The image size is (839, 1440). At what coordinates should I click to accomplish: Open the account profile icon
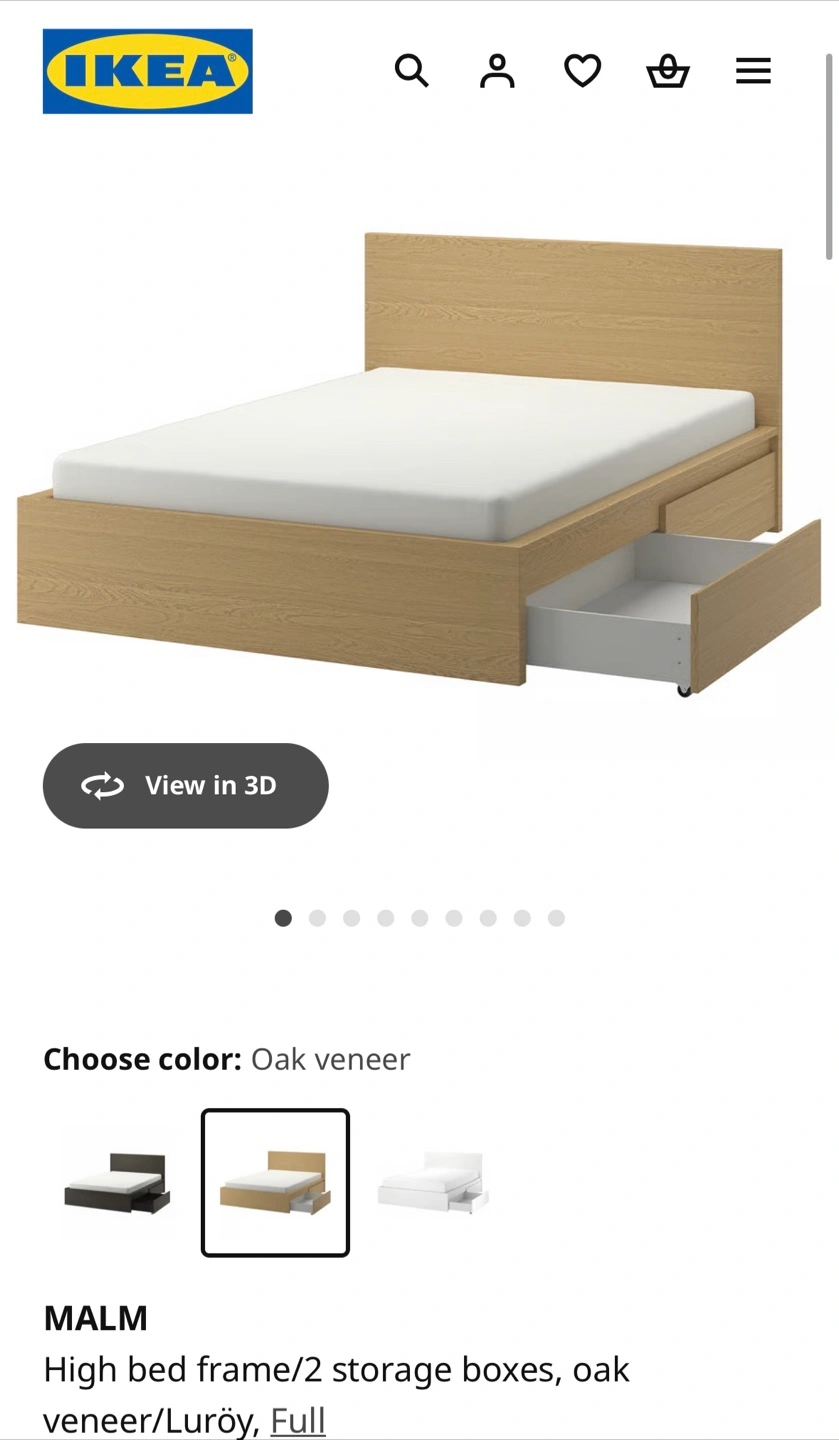pos(497,71)
